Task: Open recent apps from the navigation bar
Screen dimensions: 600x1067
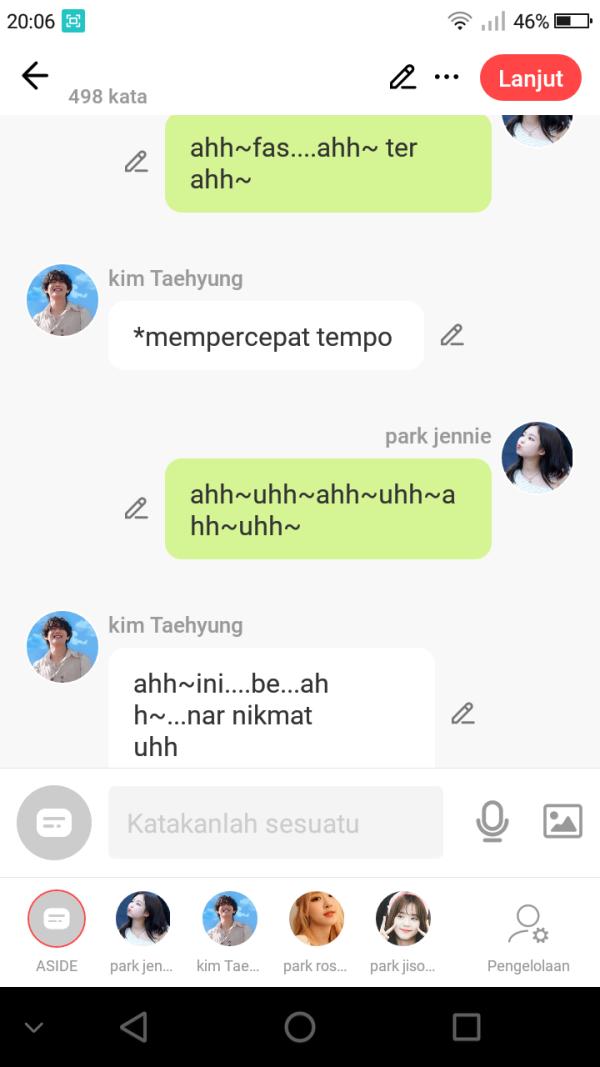Action: [x=466, y=1026]
